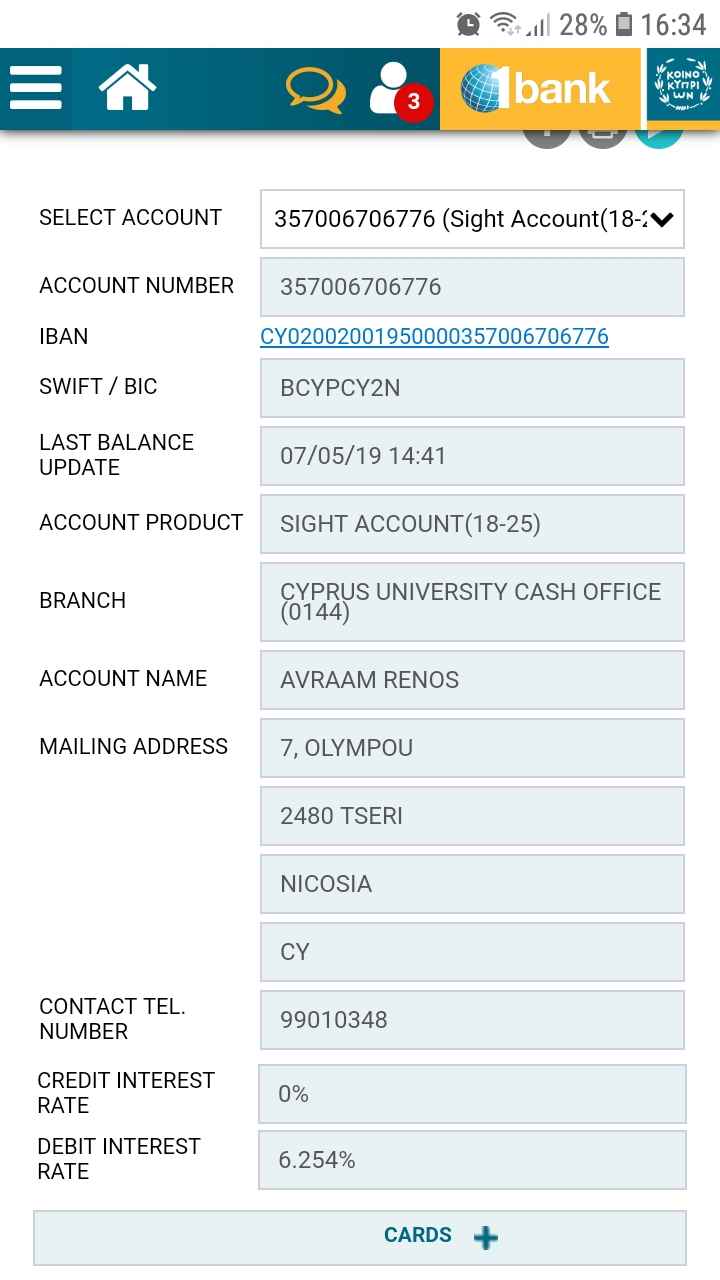Expand the Cards section
The width and height of the screenshot is (720, 1280).
[x=360, y=1237]
